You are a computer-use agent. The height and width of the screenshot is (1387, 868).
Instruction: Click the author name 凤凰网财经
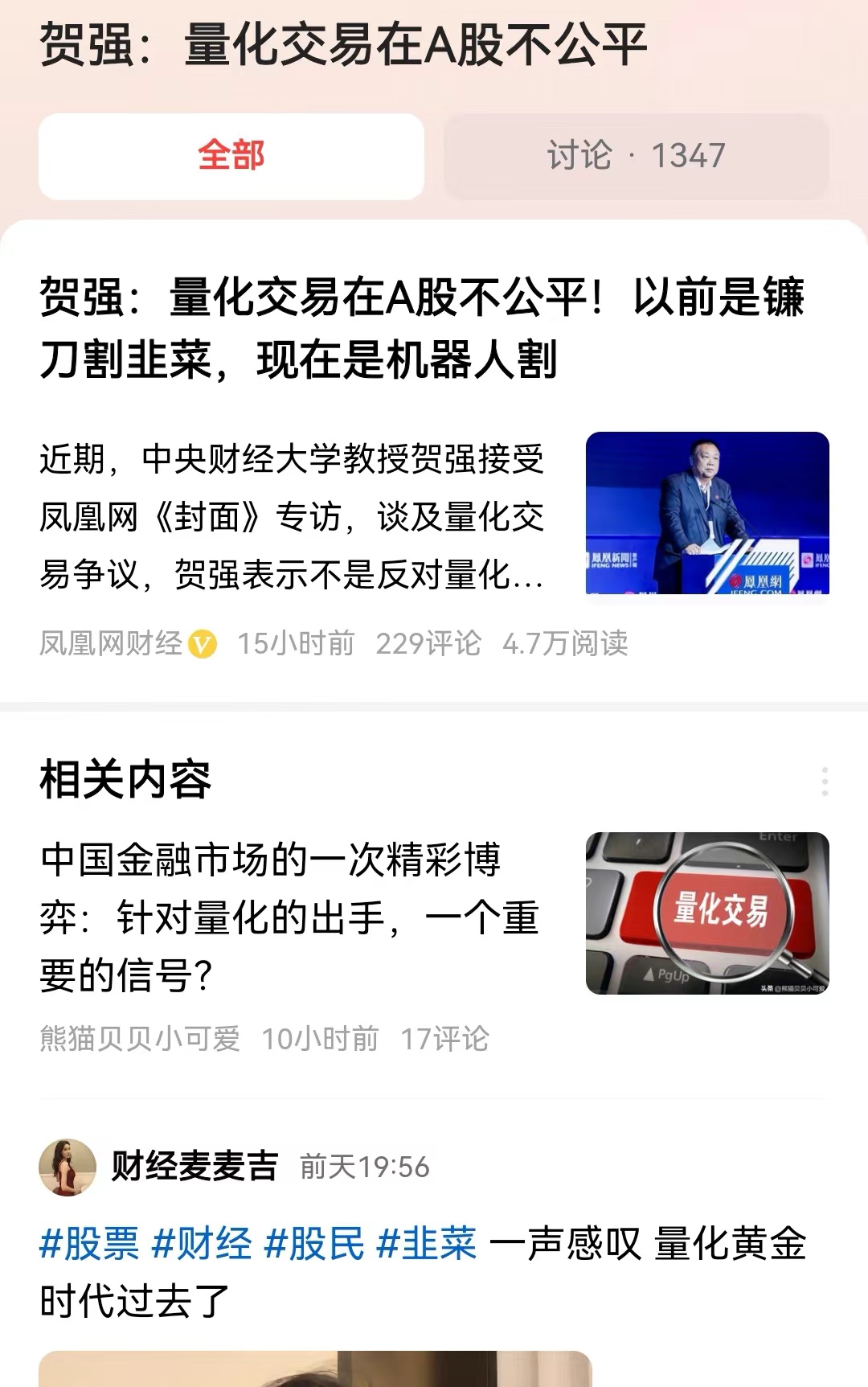coord(110,643)
